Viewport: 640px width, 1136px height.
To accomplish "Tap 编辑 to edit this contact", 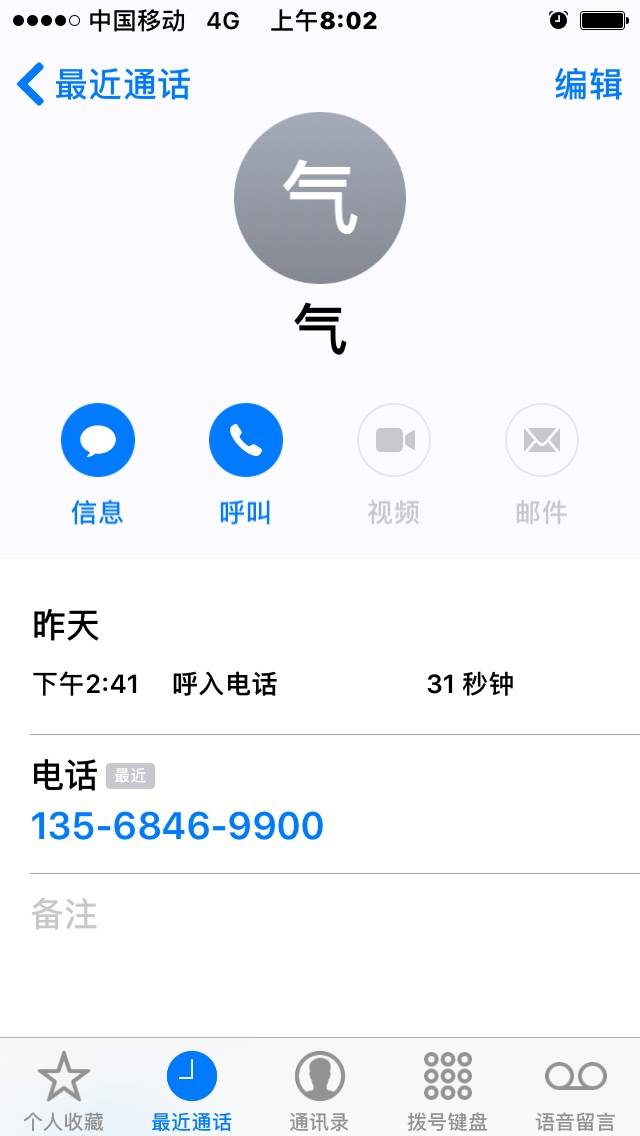I will (588, 85).
